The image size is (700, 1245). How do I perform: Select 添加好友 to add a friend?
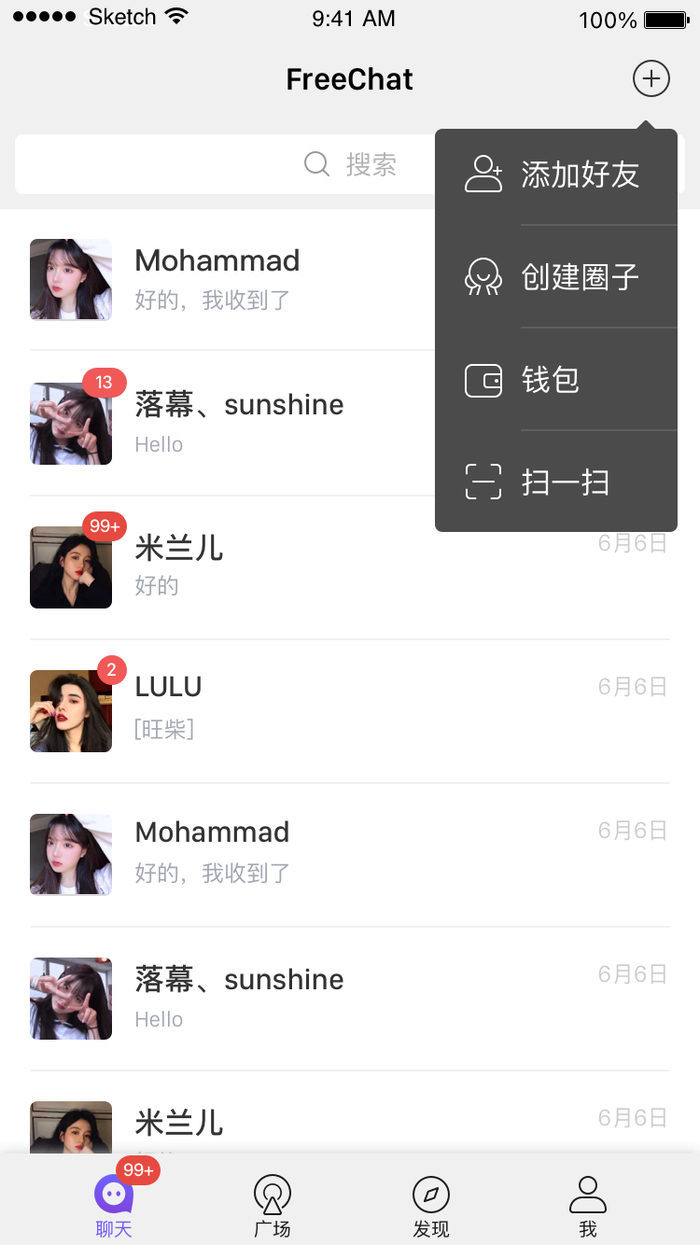click(x=556, y=175)
